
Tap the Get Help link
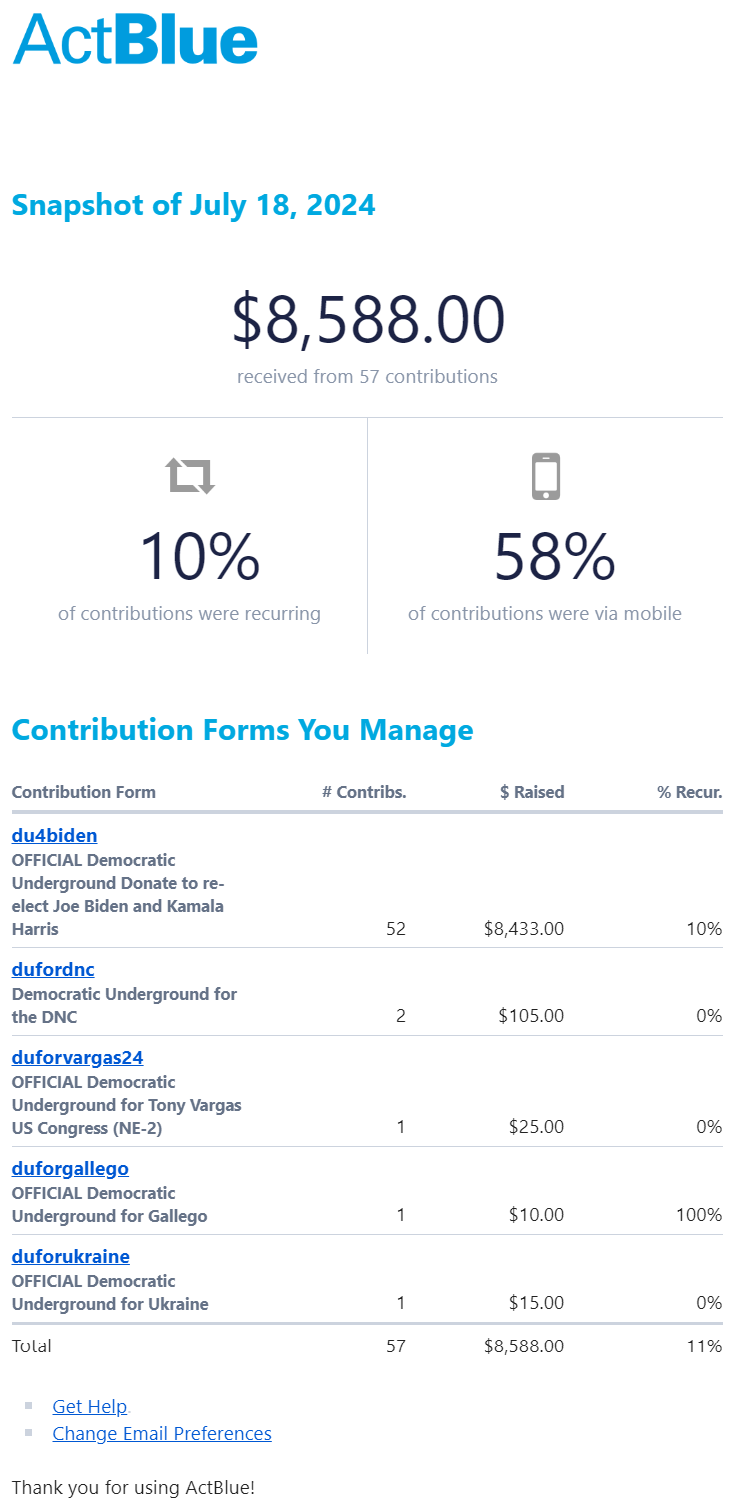[x=89, y=1407]
